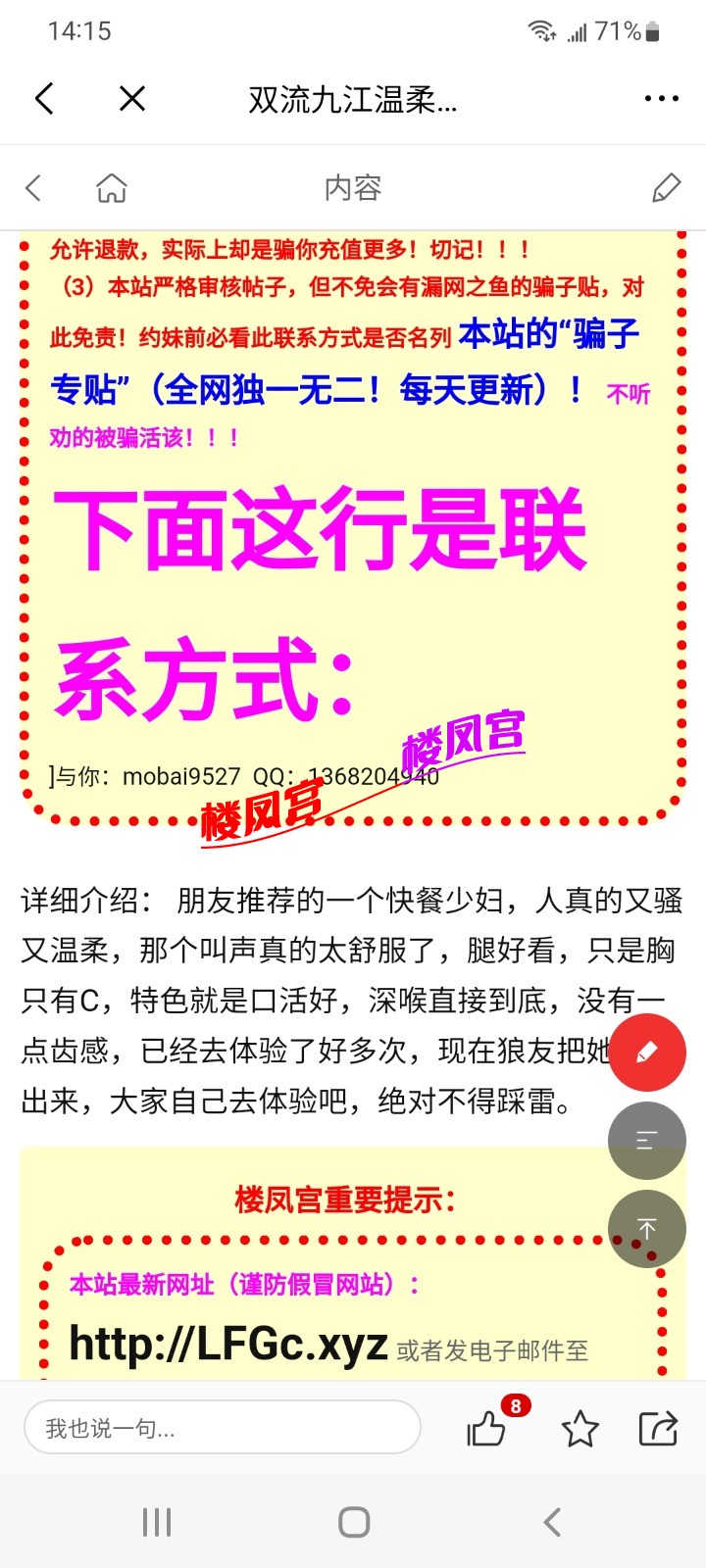
Task: Open recent apps from system navigation bar
Action: coord(157,1522)
